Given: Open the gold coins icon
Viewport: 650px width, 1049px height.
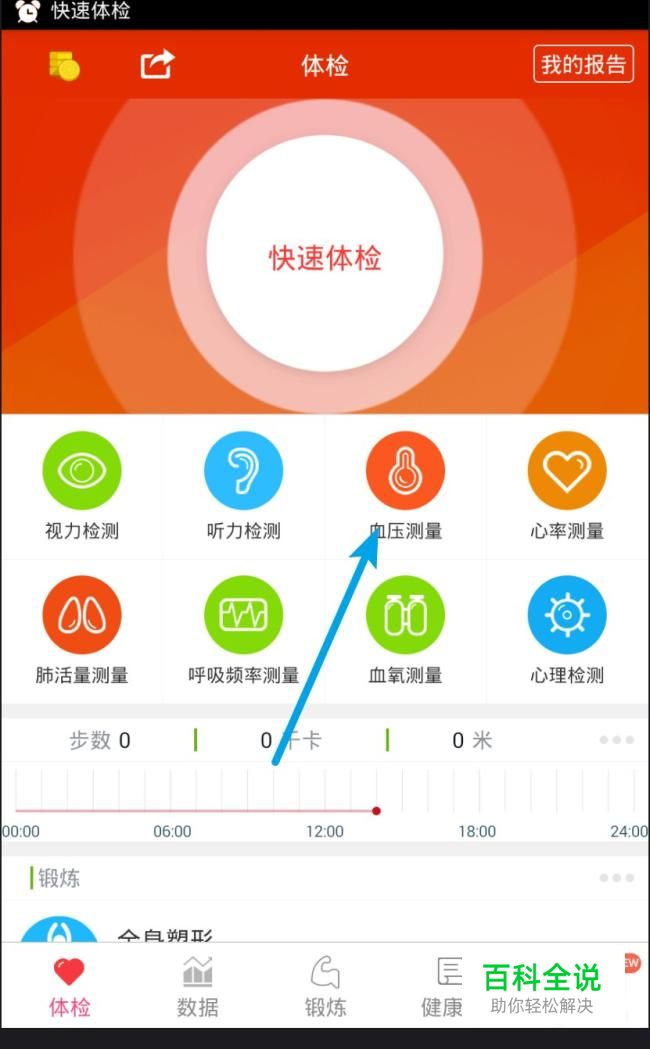Looking at the screenshot, I should (64, 66).
